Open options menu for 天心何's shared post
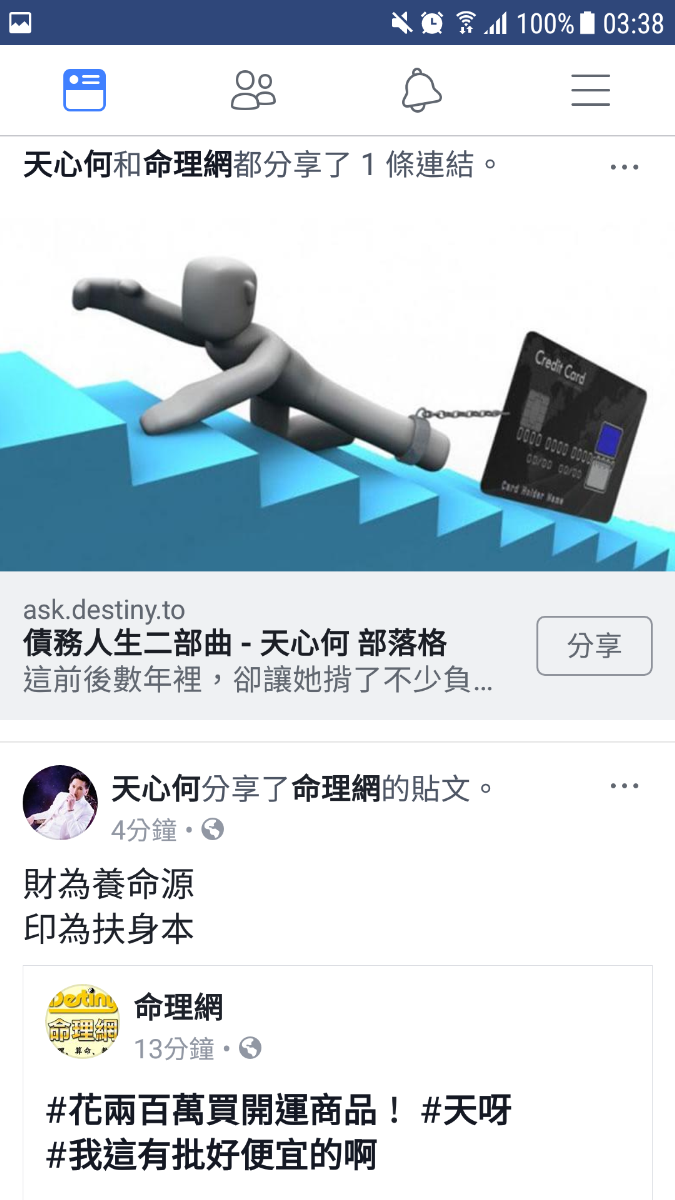The image size is (675, 1200). point(624,786)
